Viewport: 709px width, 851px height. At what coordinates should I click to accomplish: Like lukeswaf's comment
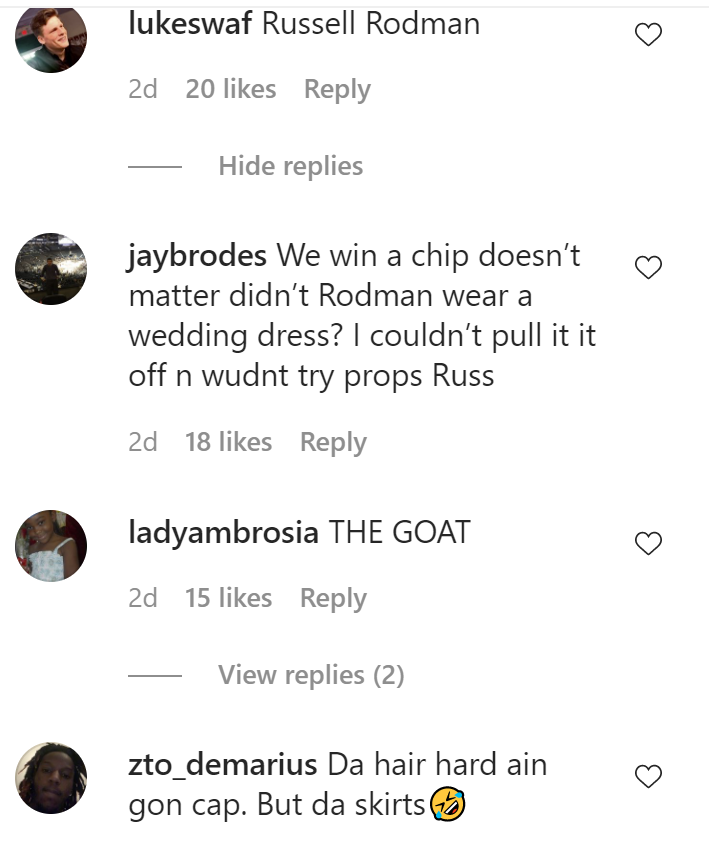[x=649, y=36]
